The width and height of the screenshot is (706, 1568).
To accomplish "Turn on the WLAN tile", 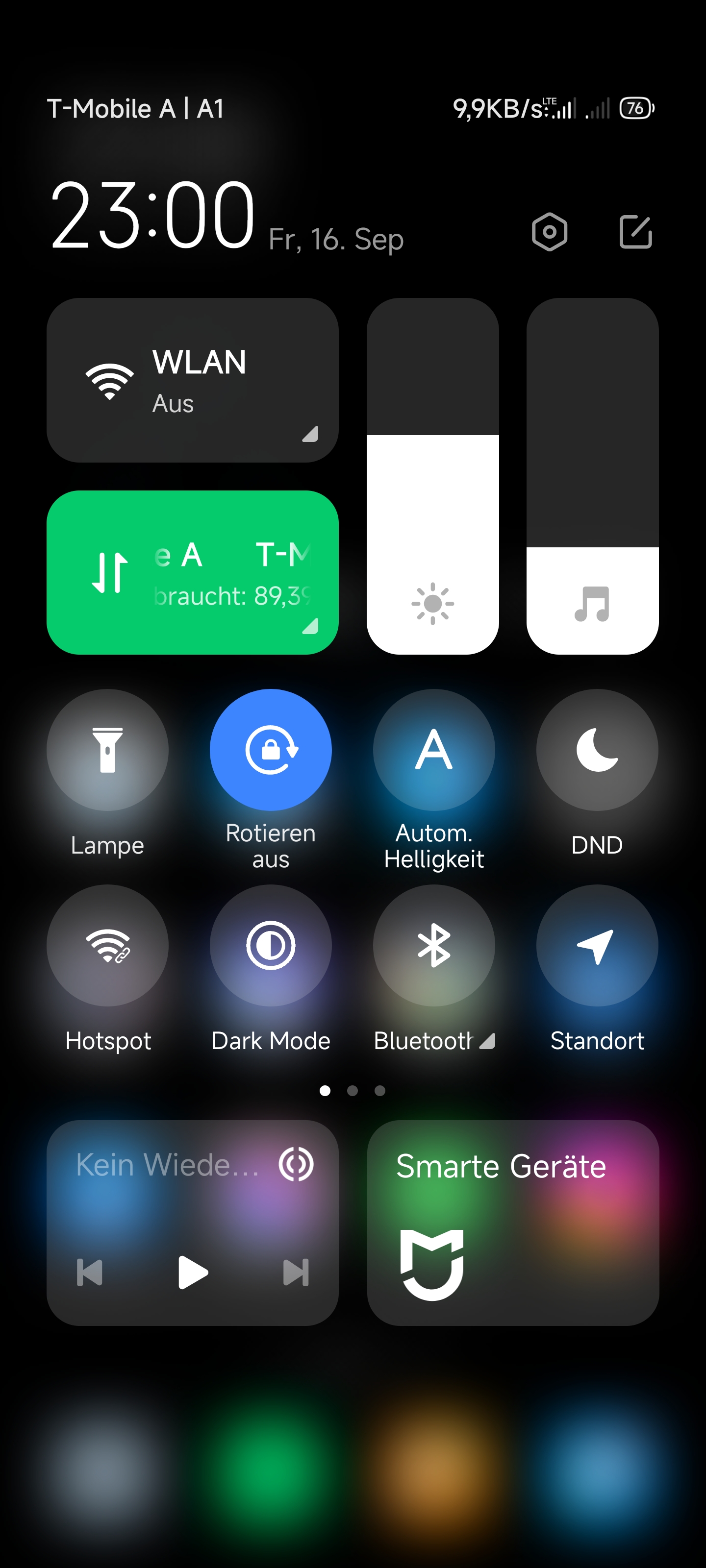I will [193, 380].
